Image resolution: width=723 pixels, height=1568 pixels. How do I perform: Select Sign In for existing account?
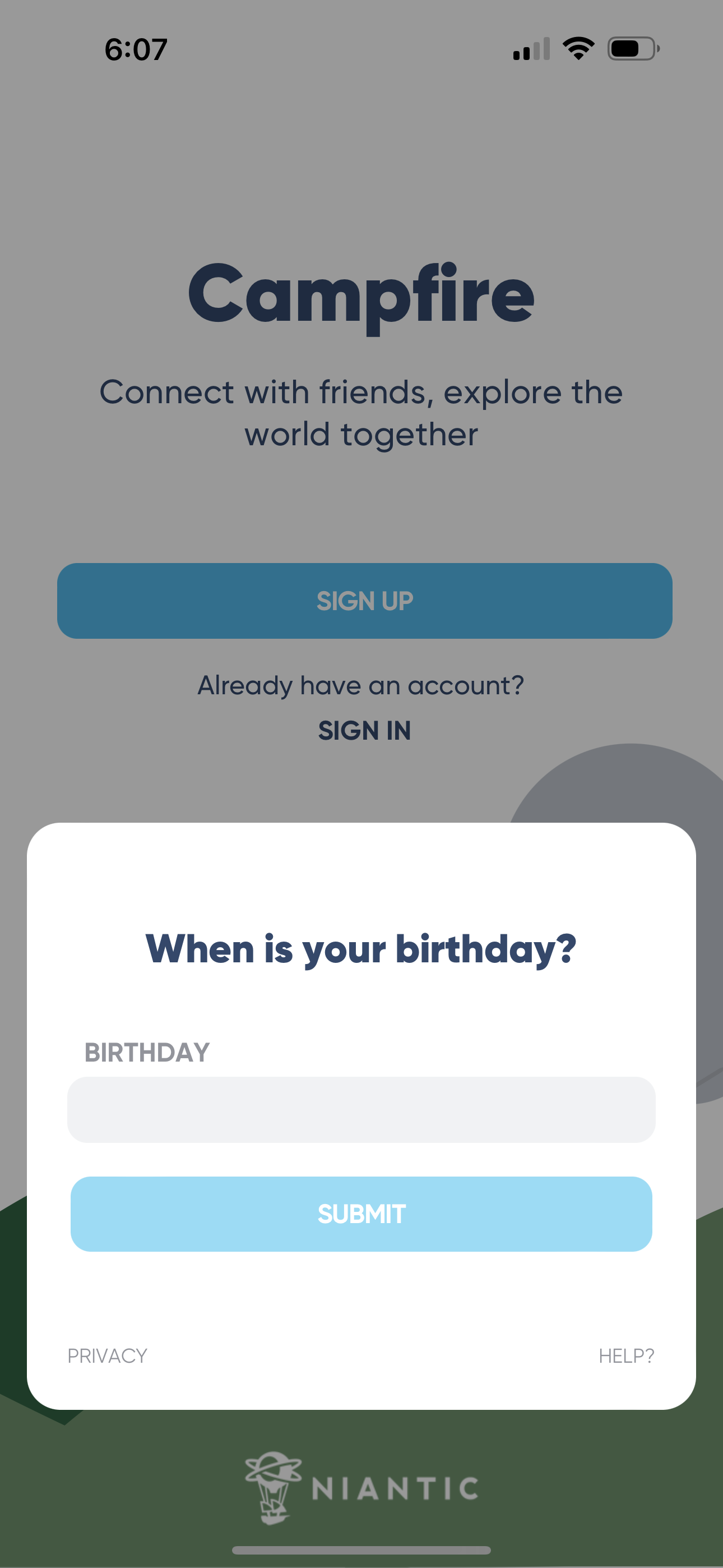(x=364, y=730)
